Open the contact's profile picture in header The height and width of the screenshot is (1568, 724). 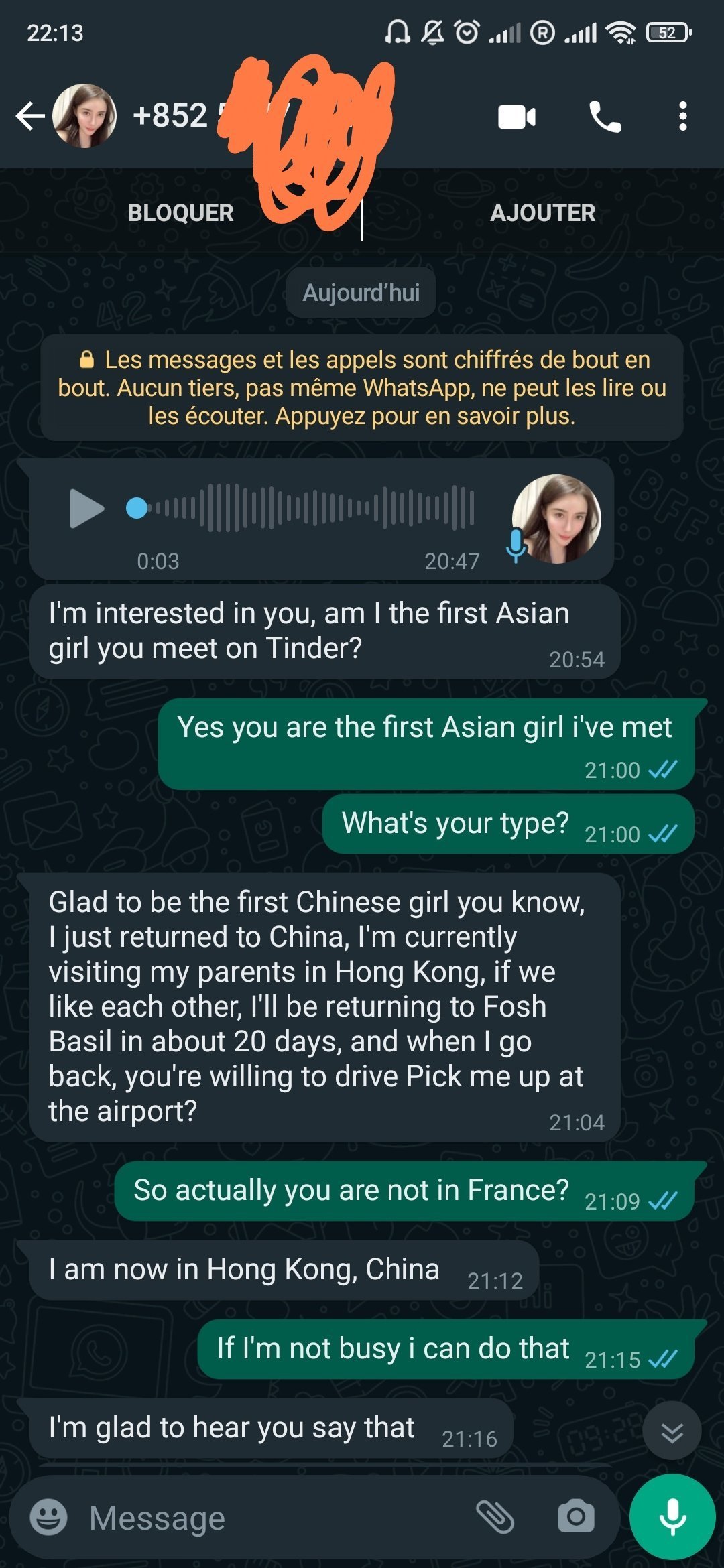(84, 116)
